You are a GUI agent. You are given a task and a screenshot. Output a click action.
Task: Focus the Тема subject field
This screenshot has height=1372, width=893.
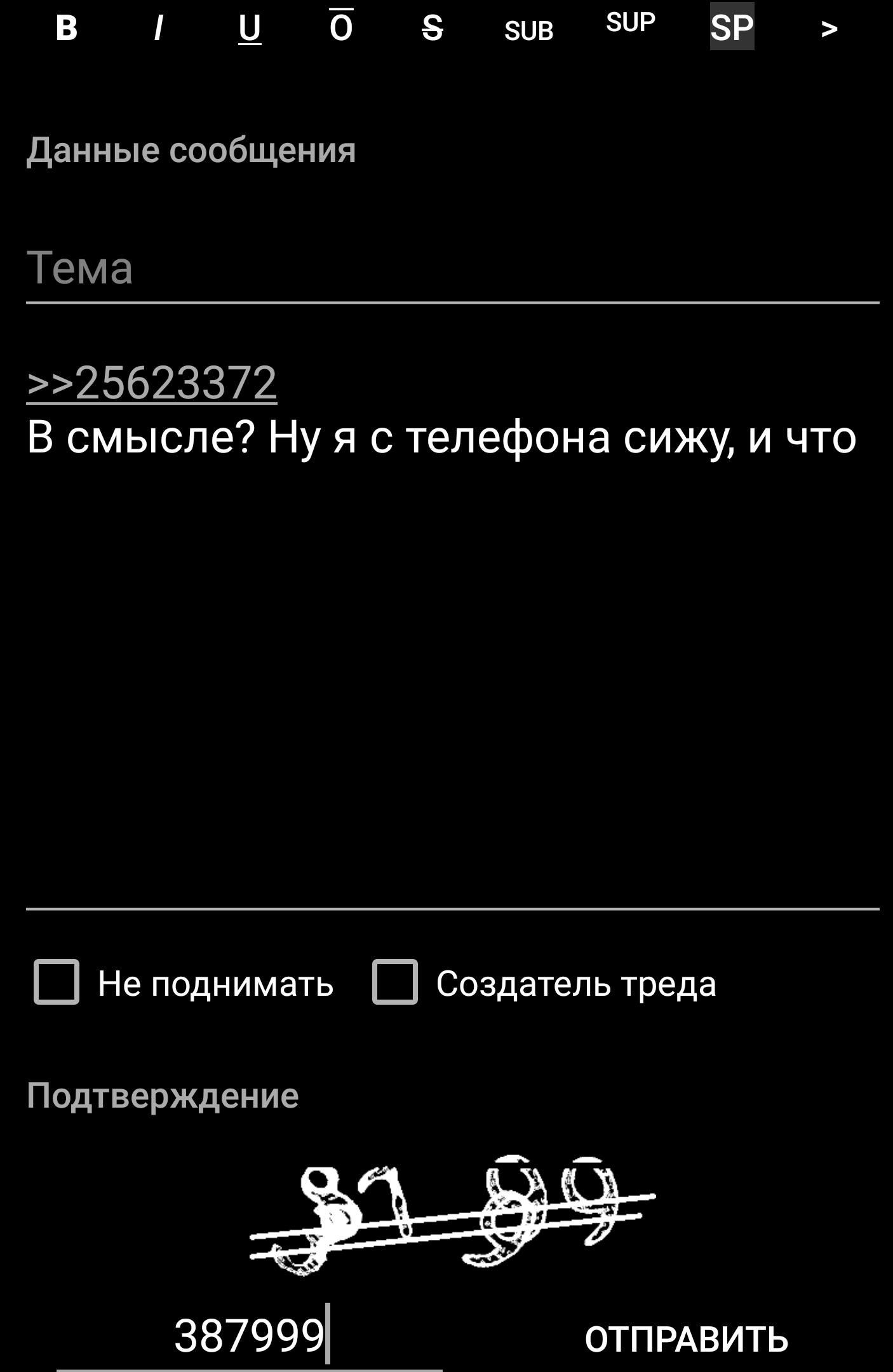[x=452, y=268]
